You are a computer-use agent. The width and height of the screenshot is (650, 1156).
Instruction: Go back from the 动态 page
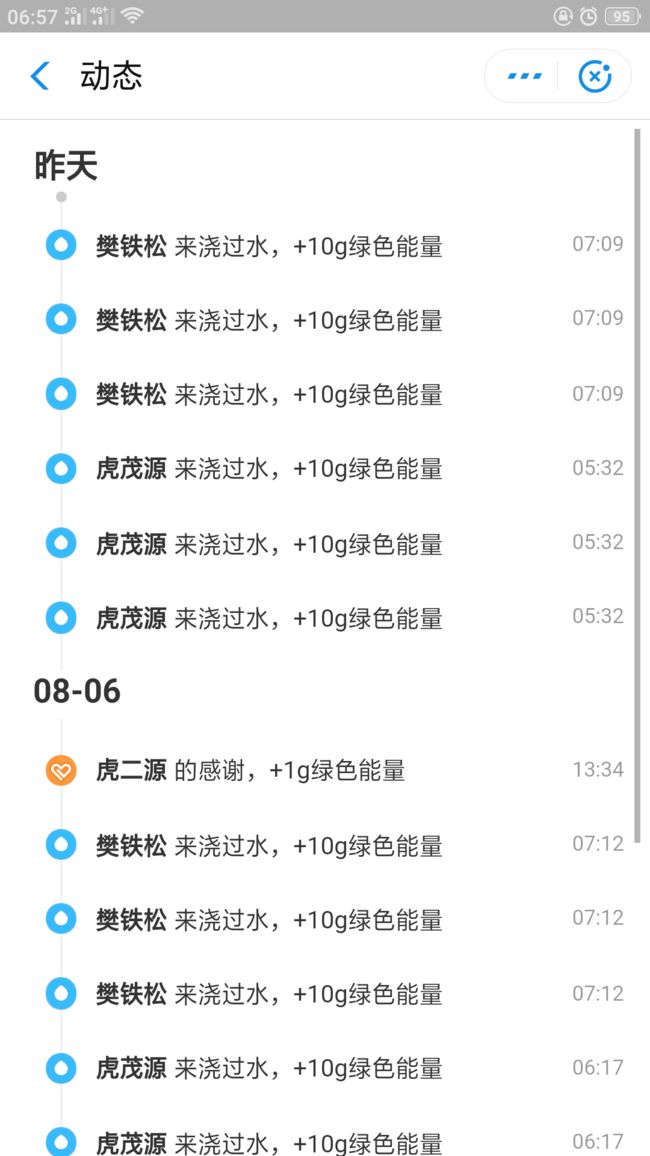tap(40, 76)
